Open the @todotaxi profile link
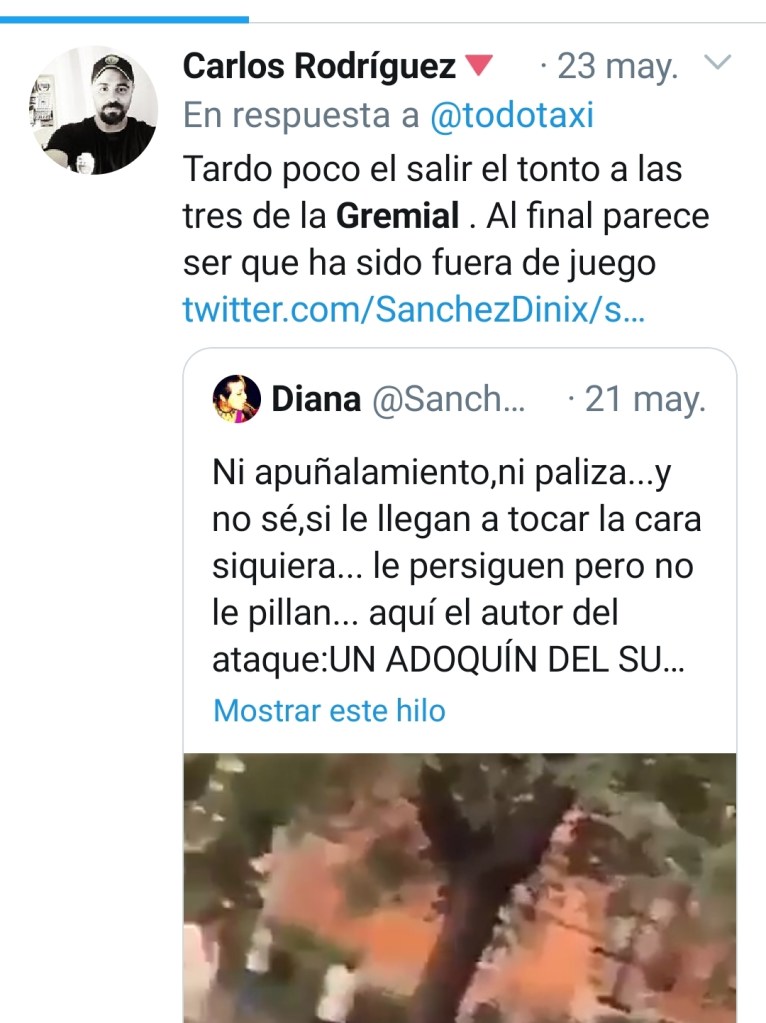Image resolution: width=766 pixels, height=1023 pixels. (x=511, y=116)
